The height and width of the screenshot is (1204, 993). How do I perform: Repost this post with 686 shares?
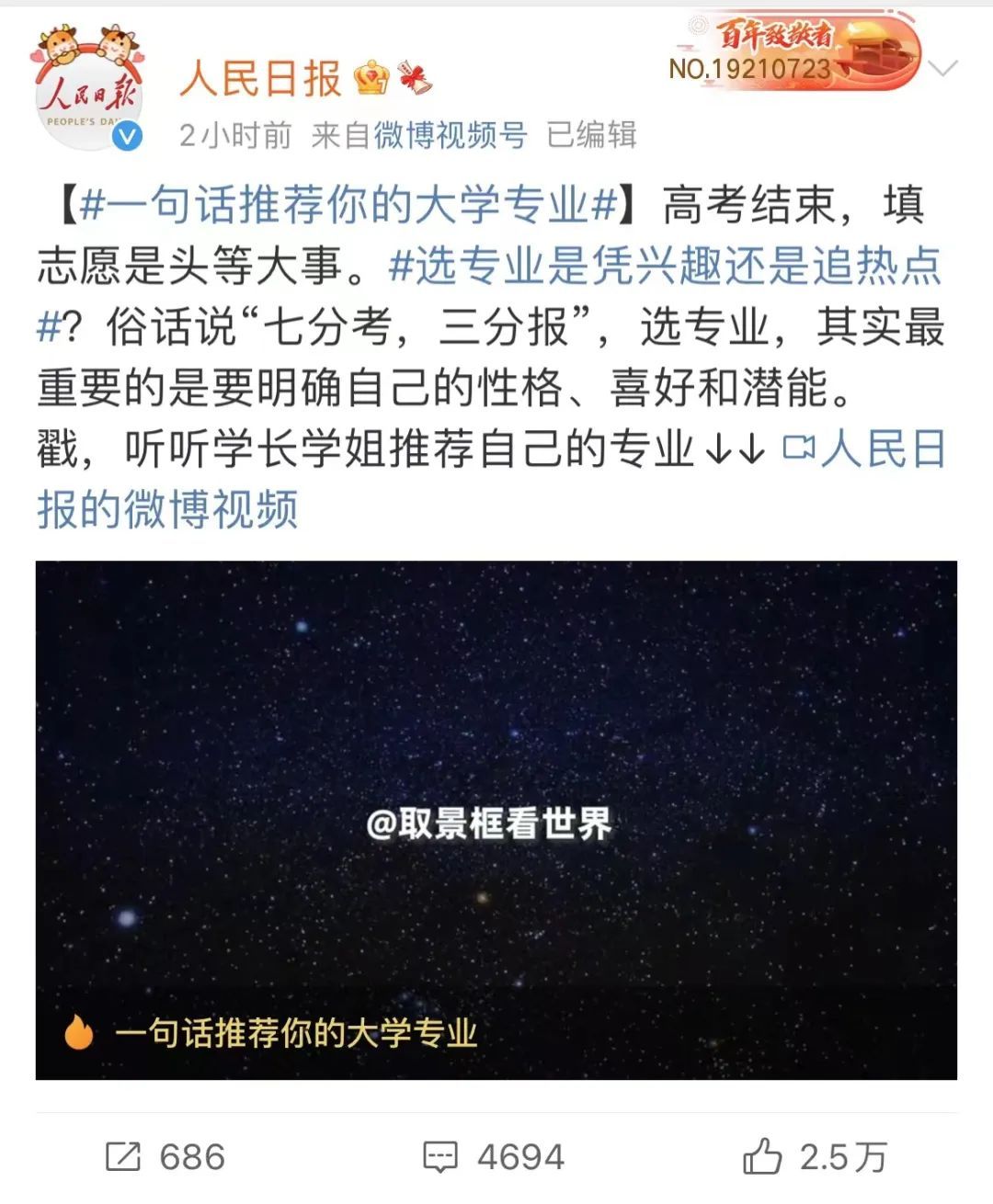coord(165,1157)
